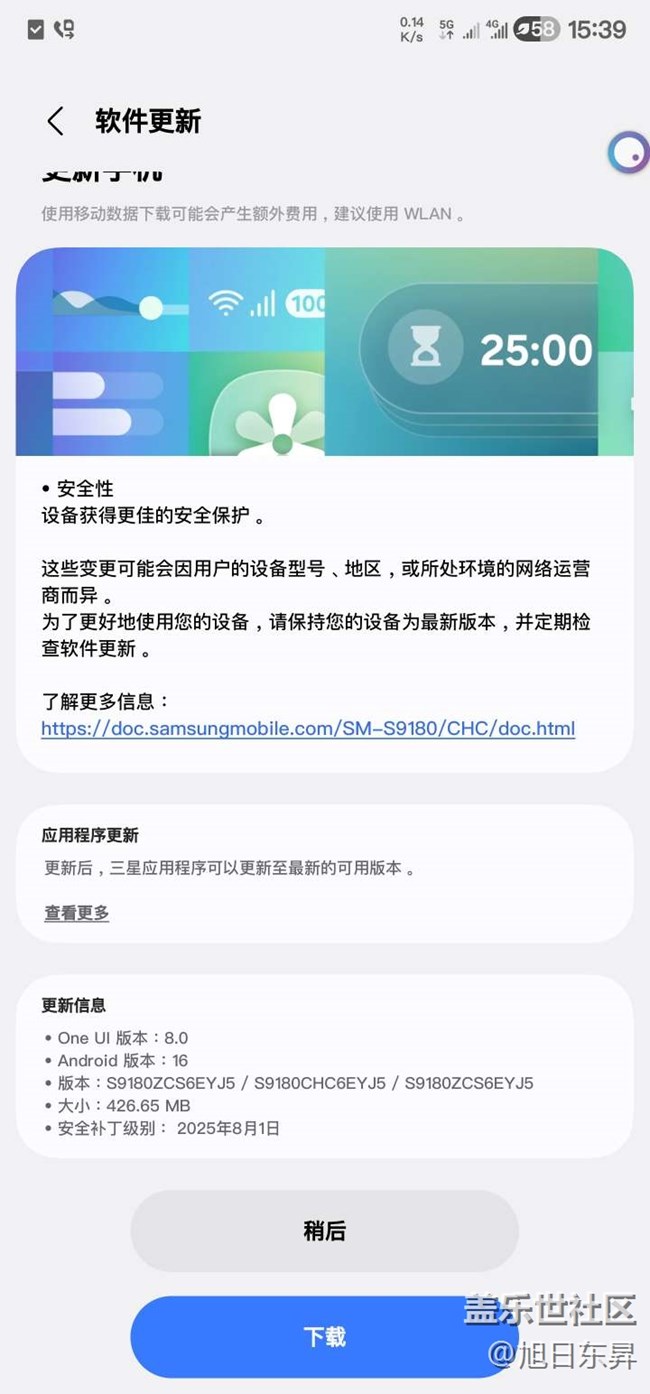This screenshot has width=650, height=1394.
Task: Tap 查看更多 under 应用程序更新
Action: click(77, 912)
